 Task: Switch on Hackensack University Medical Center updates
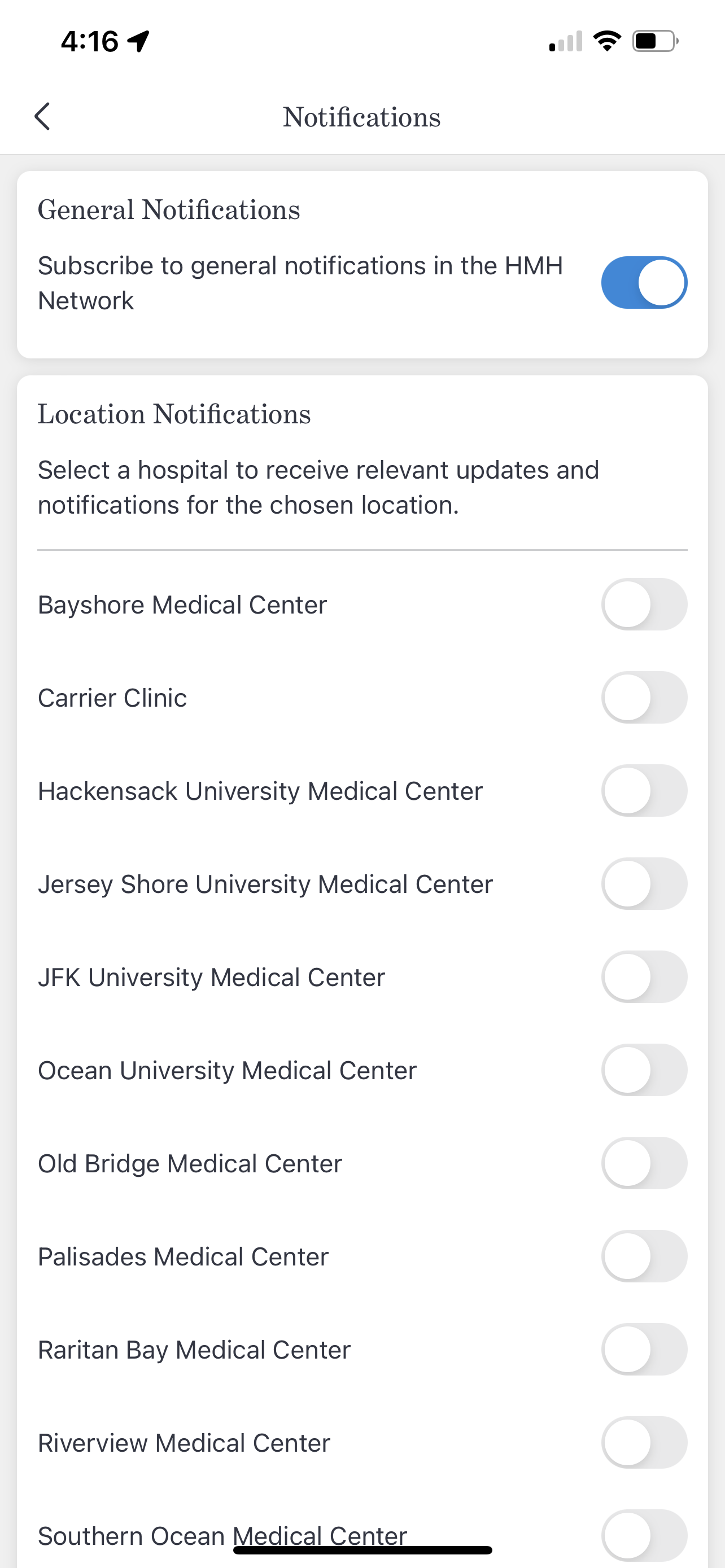click(644, 791)
